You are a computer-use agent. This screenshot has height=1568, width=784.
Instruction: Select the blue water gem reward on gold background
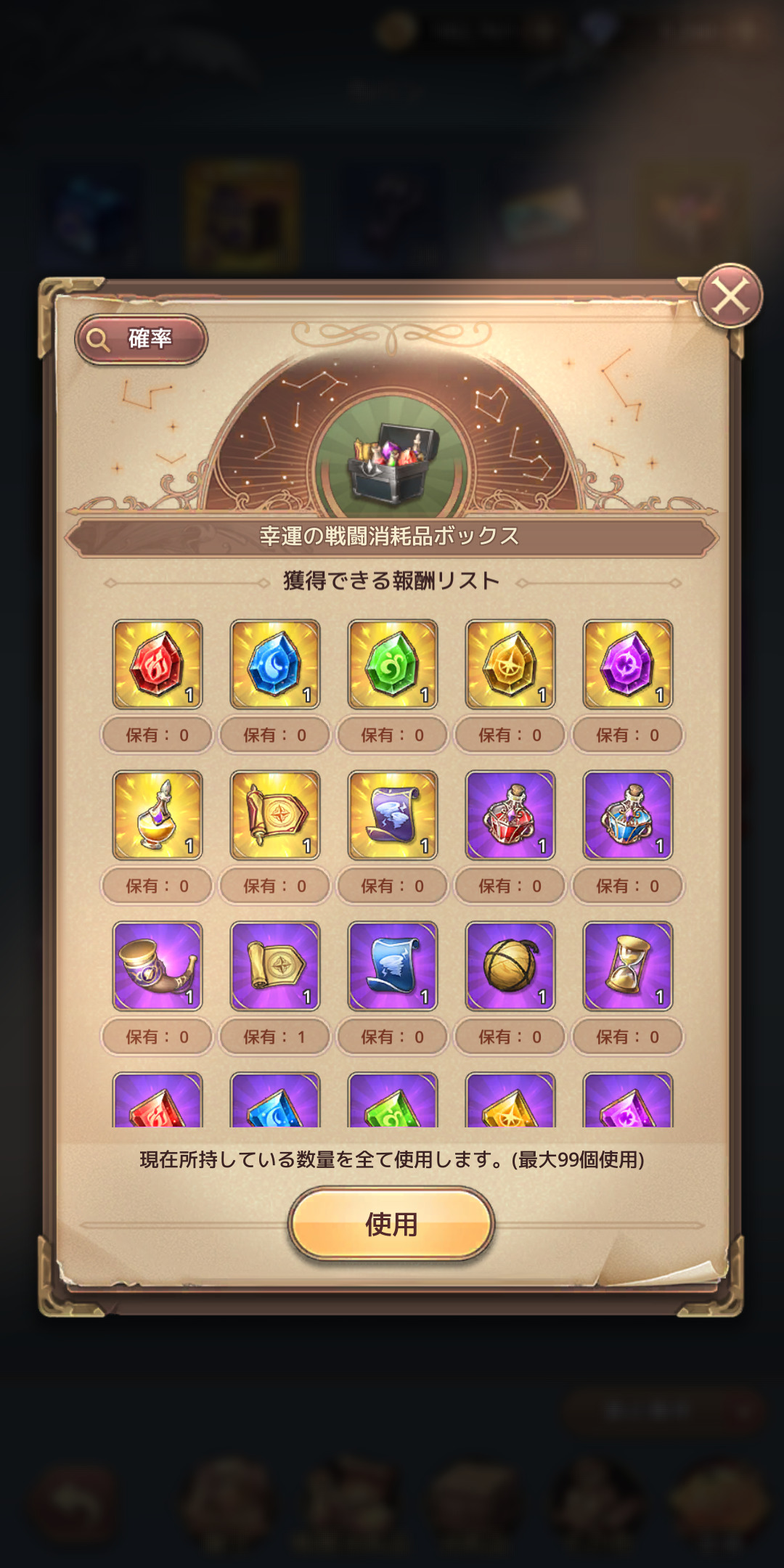click(275, 664)
